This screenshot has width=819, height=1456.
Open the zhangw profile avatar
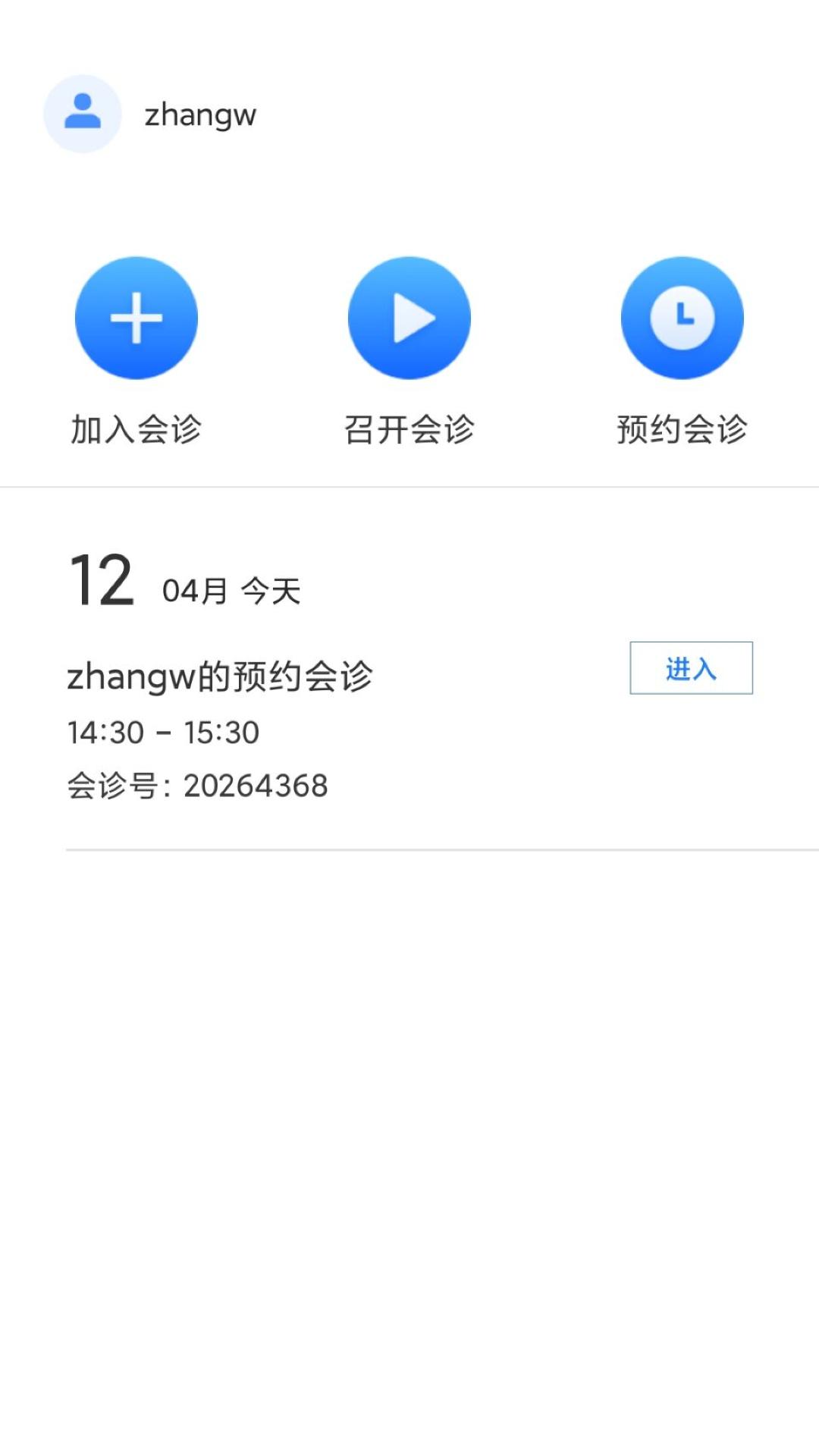pyautogui.click(x=83, y=114)
